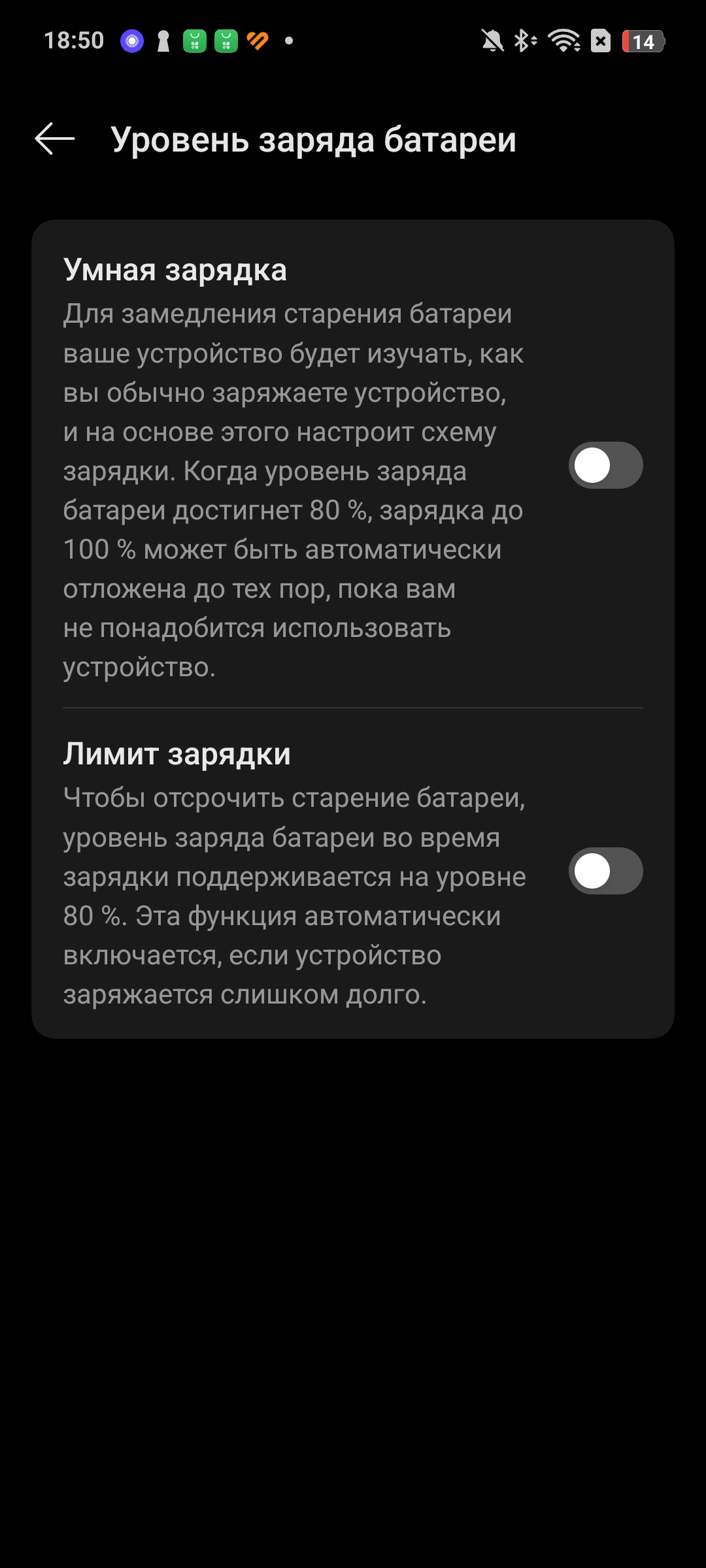The image size is (706, 1568).
Task: Go back from Уровень заряда батареи screen
Action: (x=55, y=139)
